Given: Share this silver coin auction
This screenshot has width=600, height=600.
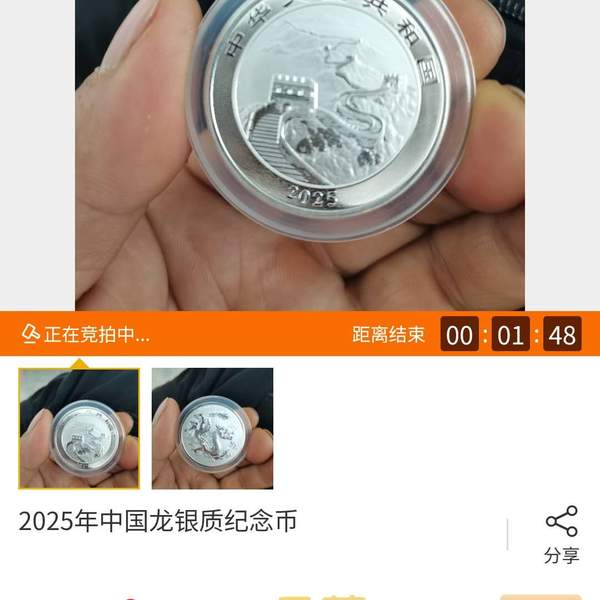Looking at the screenshot, I should tap(561, 535).
